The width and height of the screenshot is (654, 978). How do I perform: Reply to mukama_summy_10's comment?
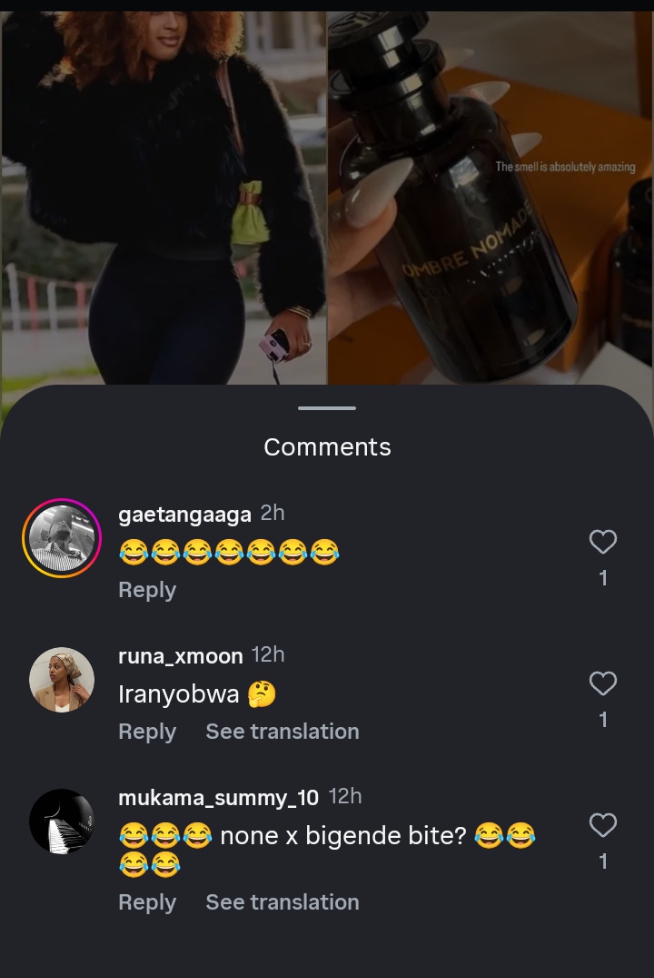pyautogui.click(x=147, y=902)
